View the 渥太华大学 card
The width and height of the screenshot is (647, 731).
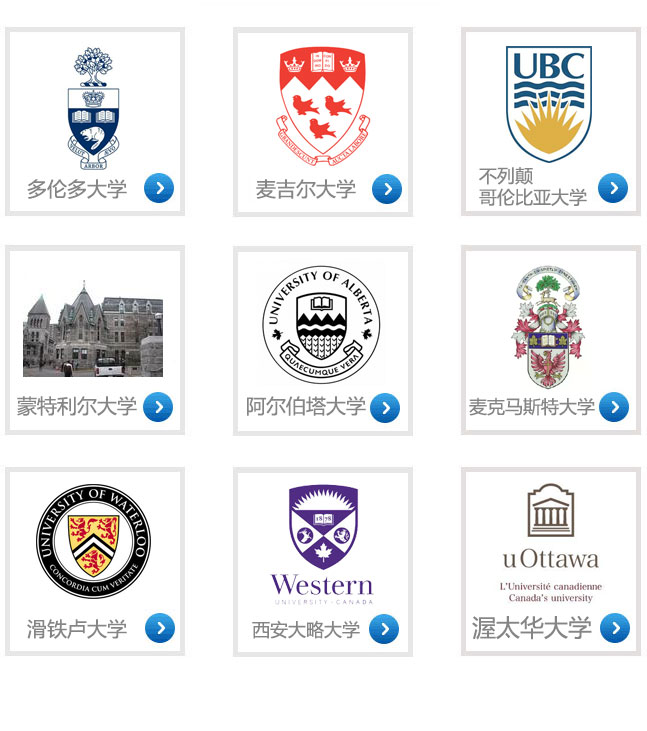[550, 560]
